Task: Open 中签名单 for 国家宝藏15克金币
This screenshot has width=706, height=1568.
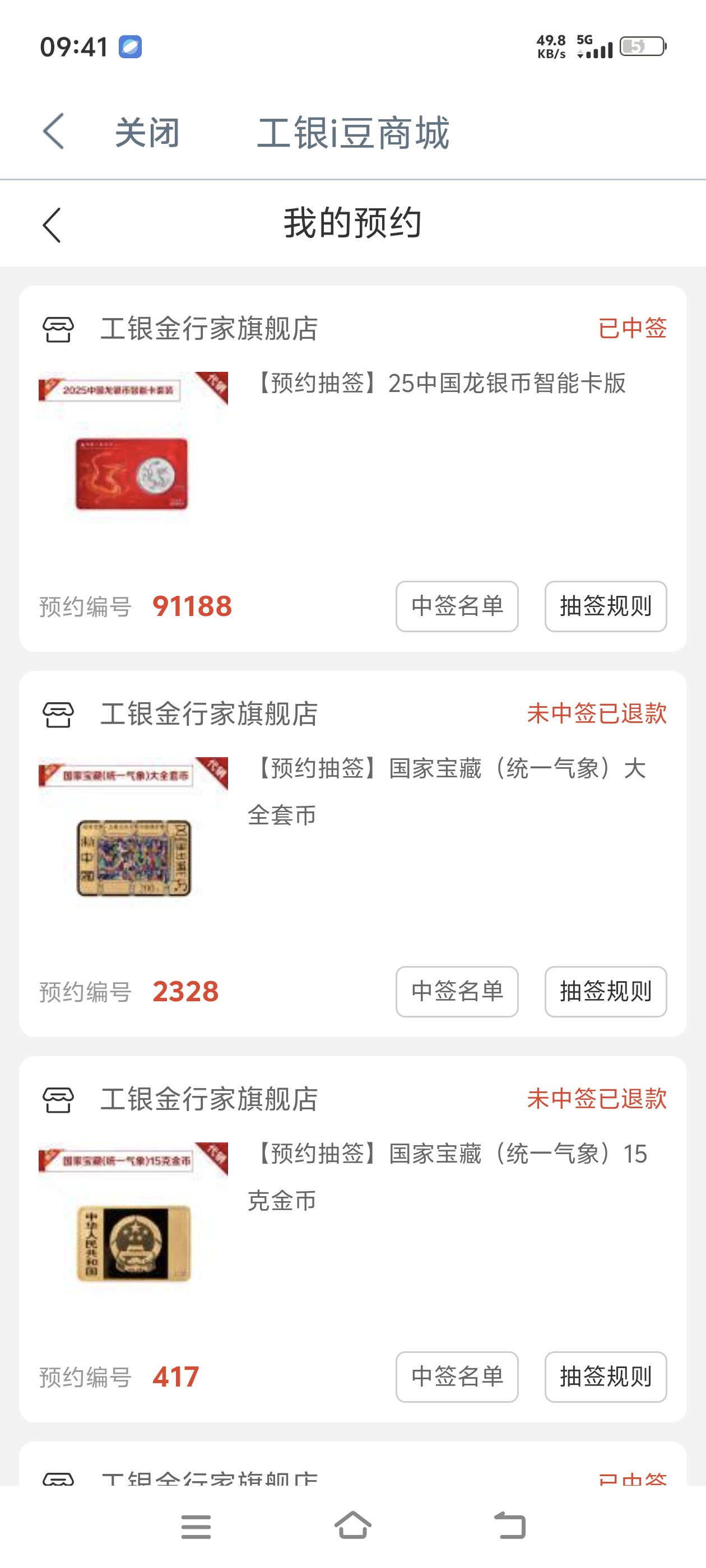Action: click(457, 1377)
